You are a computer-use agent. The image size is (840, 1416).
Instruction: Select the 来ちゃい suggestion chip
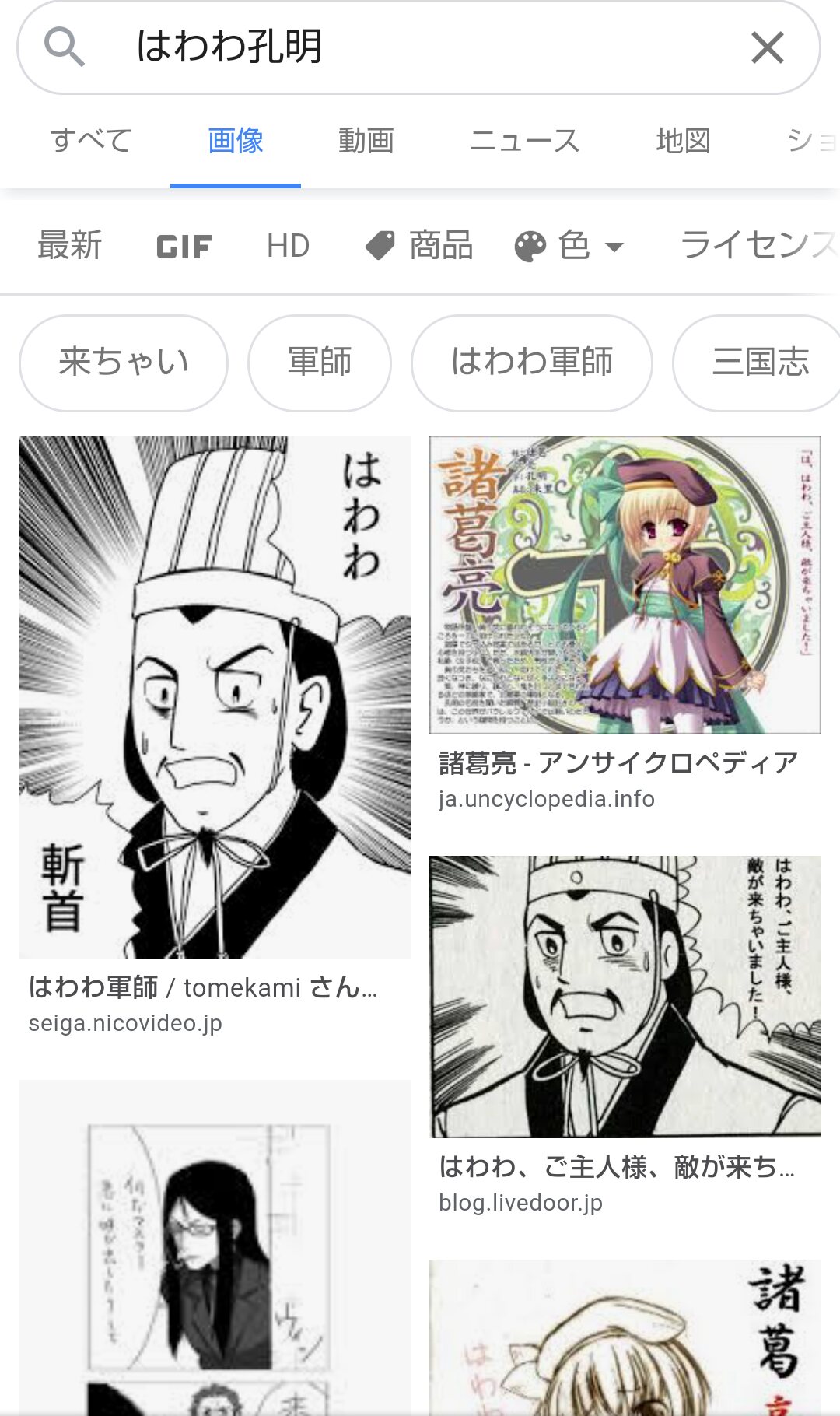[x=124, y=363]
